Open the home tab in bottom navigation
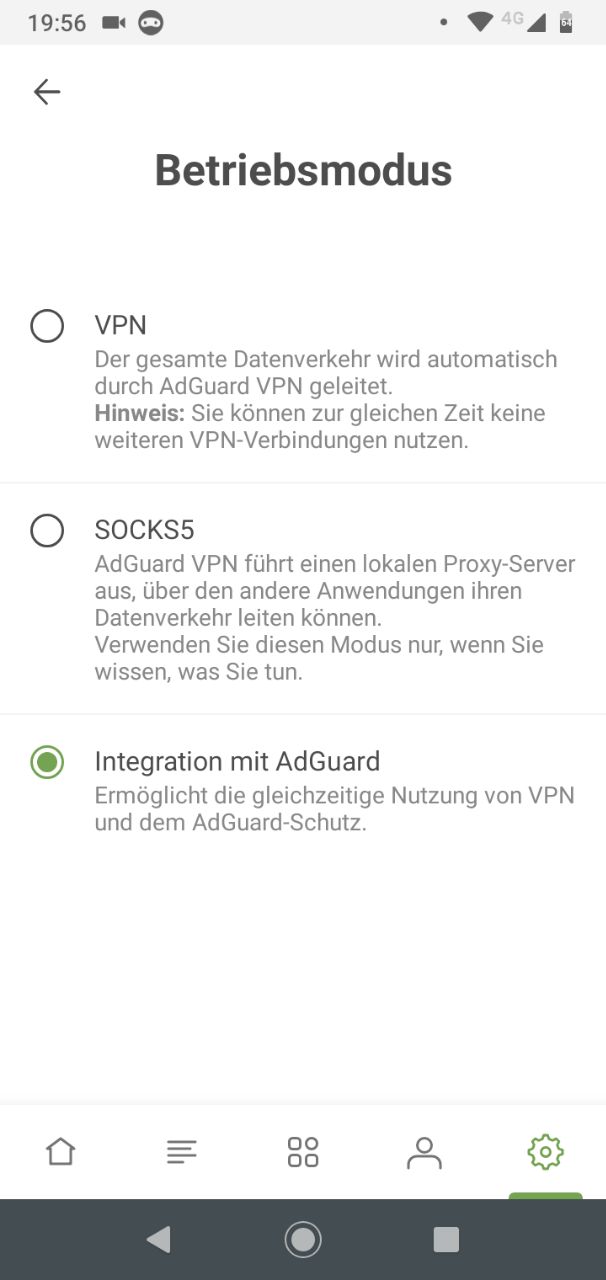The width and height of the screenshot is (606, 1280). tap(61, 1152)
